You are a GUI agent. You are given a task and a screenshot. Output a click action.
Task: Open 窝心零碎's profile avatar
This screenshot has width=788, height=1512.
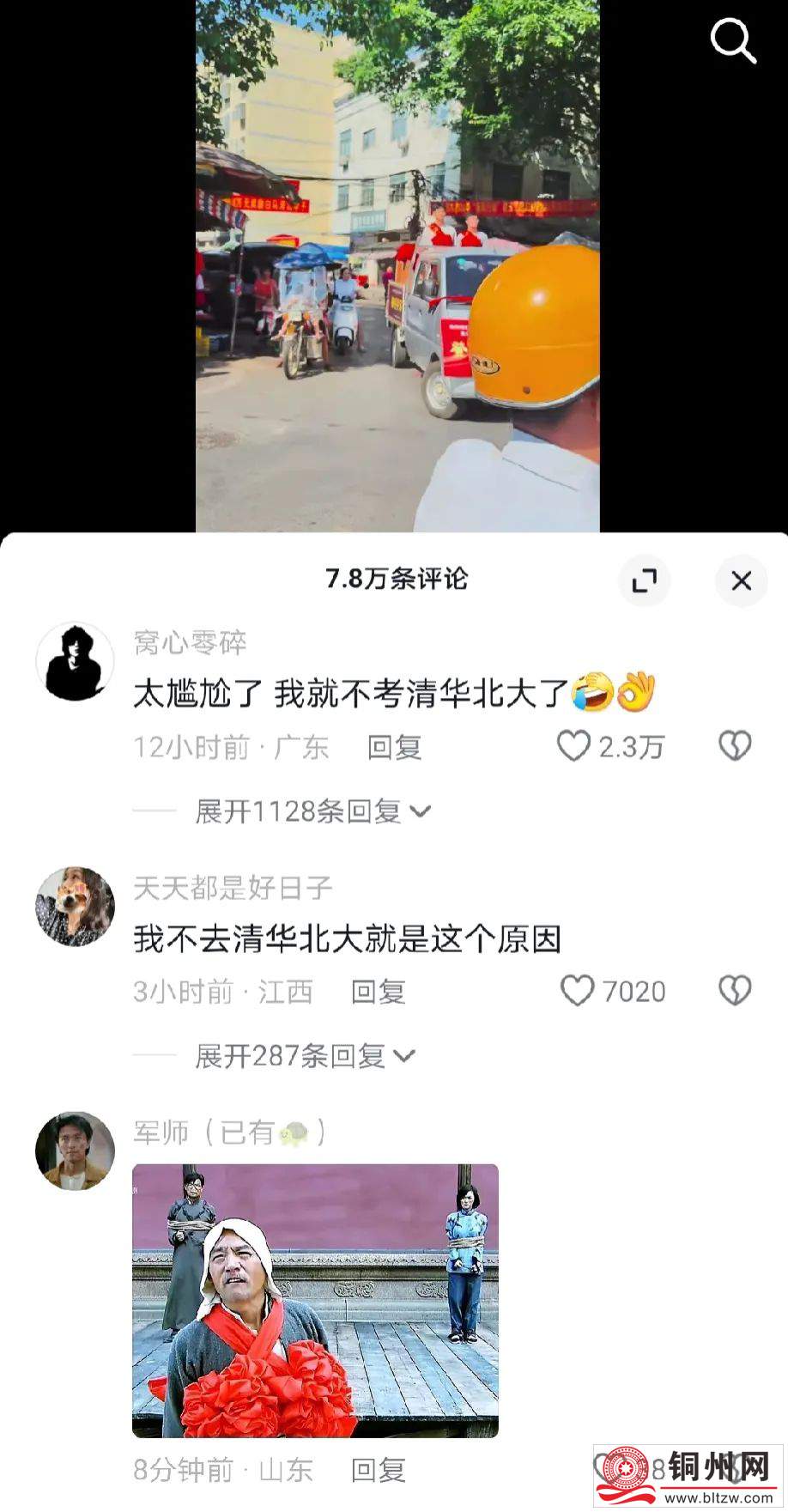75,662
